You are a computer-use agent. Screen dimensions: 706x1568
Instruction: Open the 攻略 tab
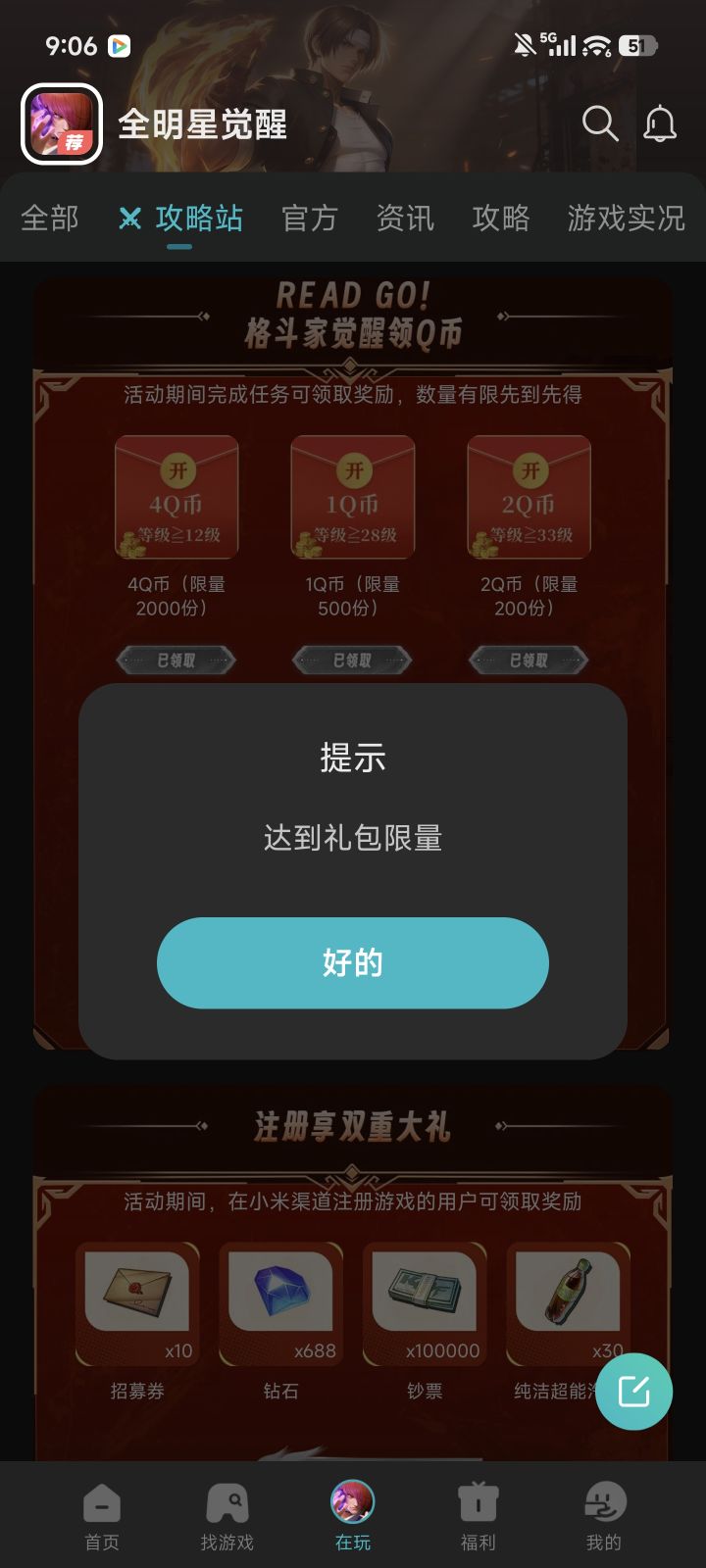point(501,219)
